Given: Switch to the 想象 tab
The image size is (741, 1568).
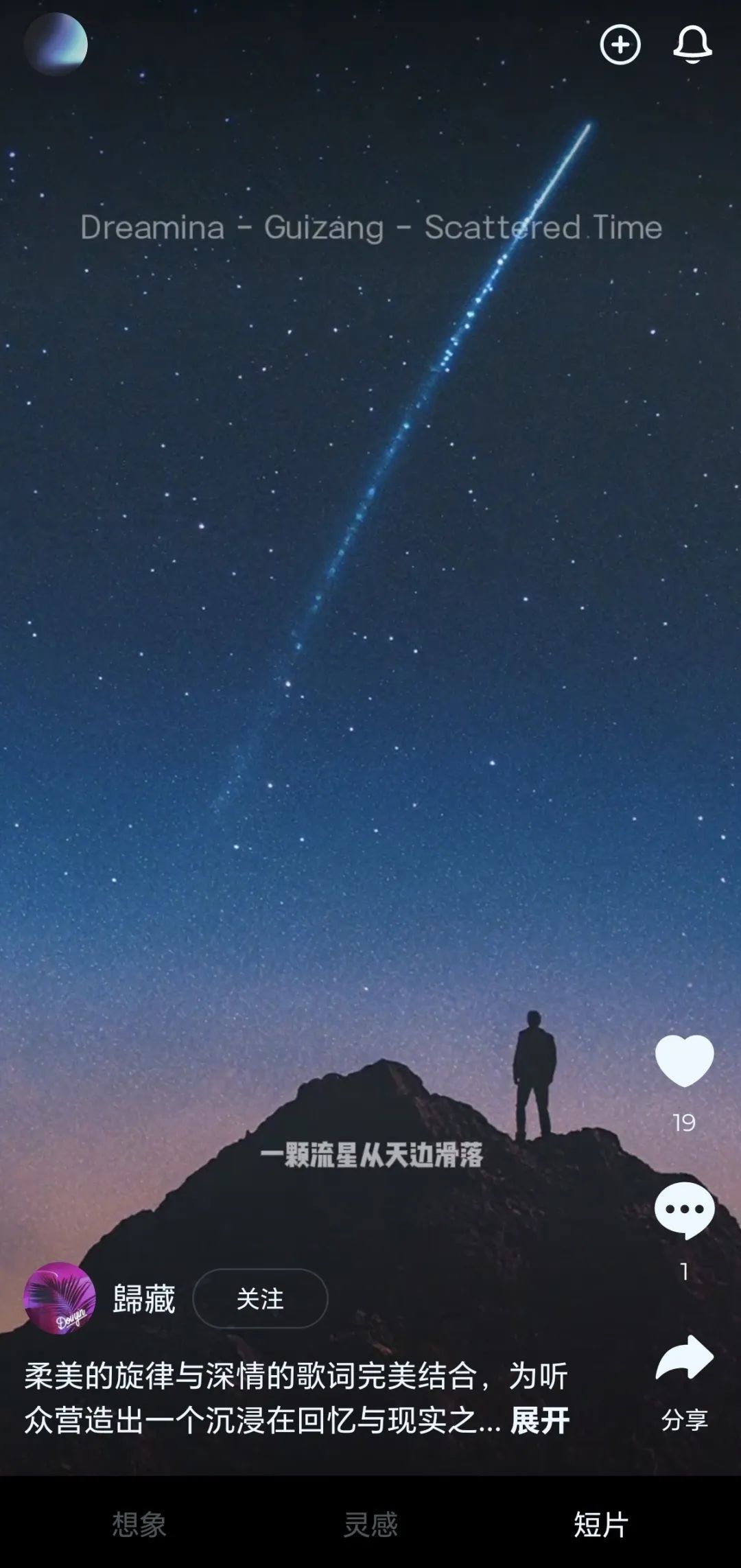Looking at the screenshot, I should 139,1525.
